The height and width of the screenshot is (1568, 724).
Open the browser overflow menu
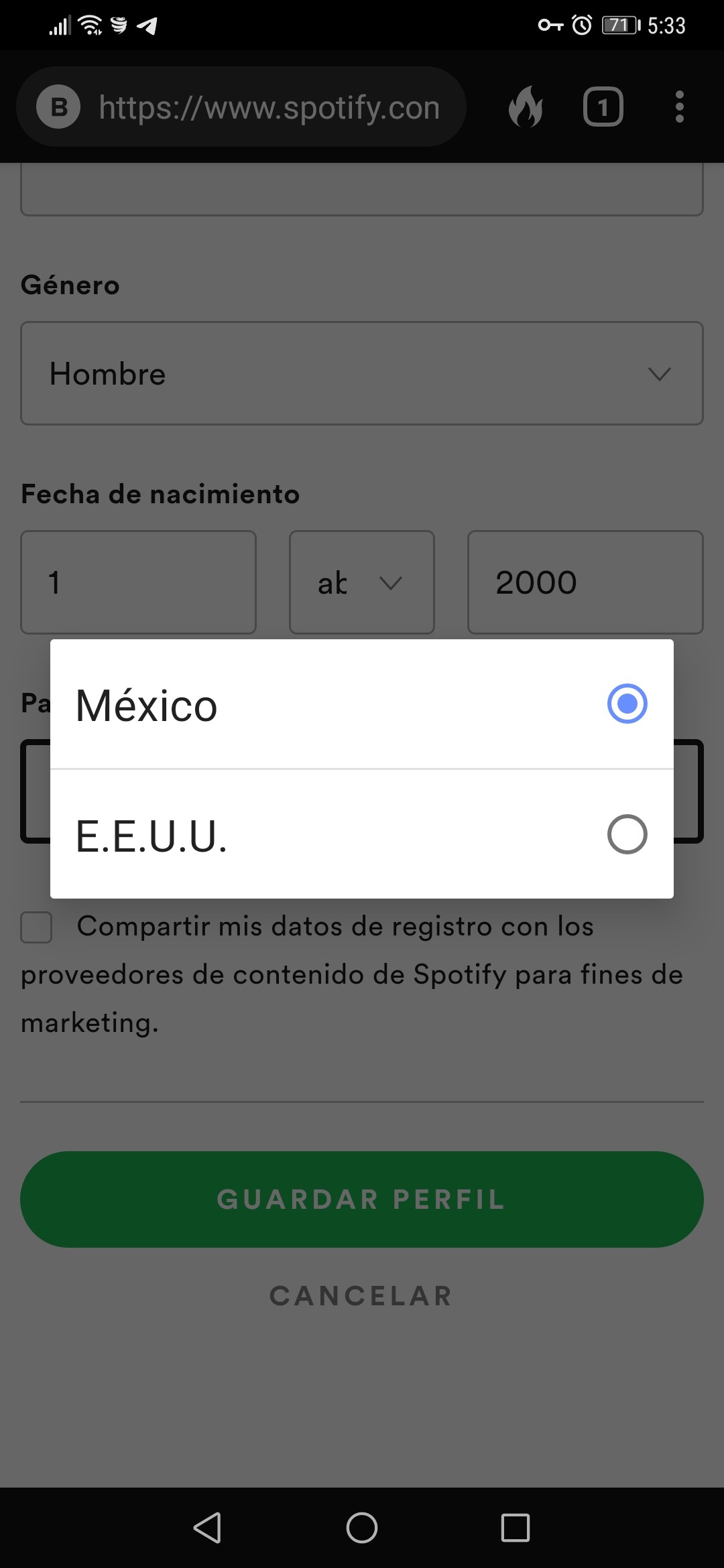pyautogui.click(x=679, y=107)
